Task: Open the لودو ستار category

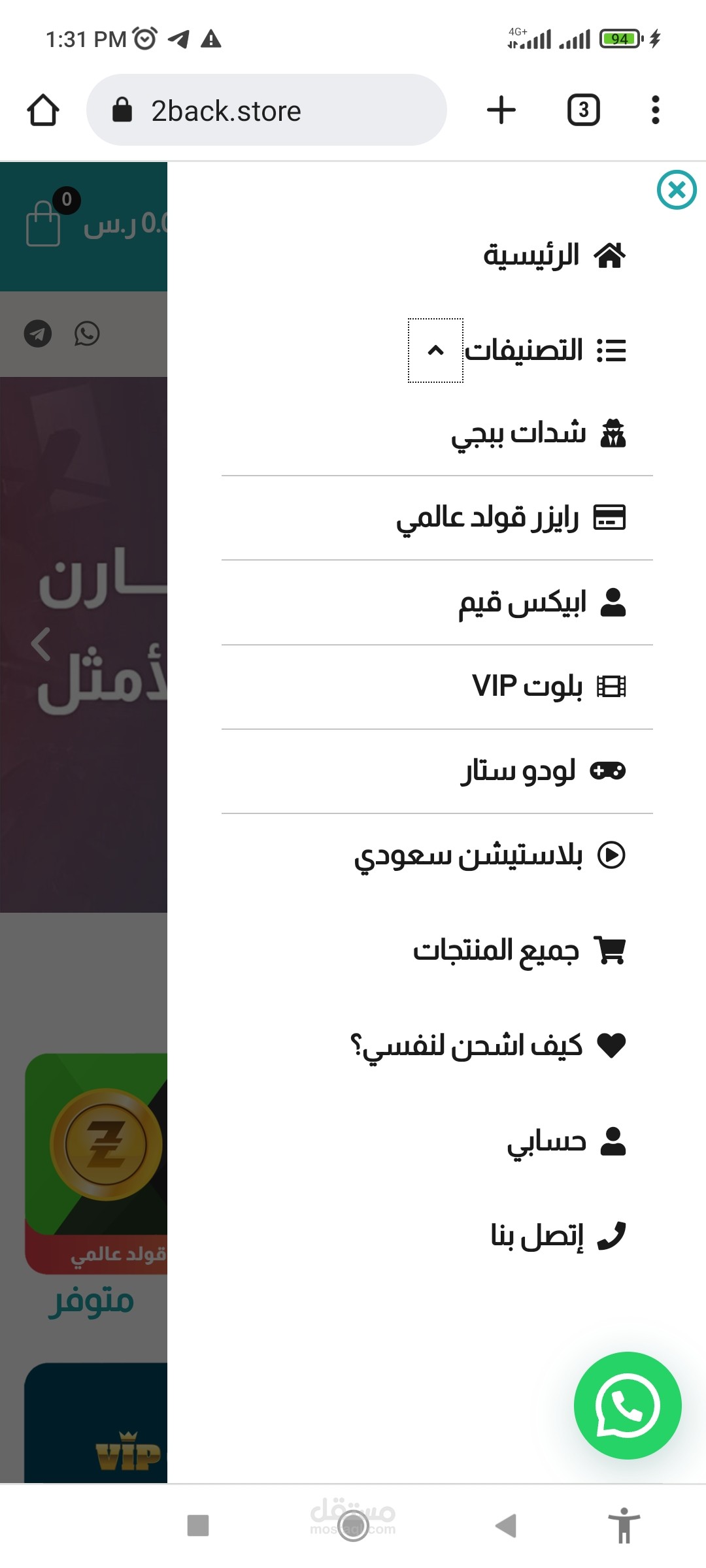Action: [x=543, y=771]
